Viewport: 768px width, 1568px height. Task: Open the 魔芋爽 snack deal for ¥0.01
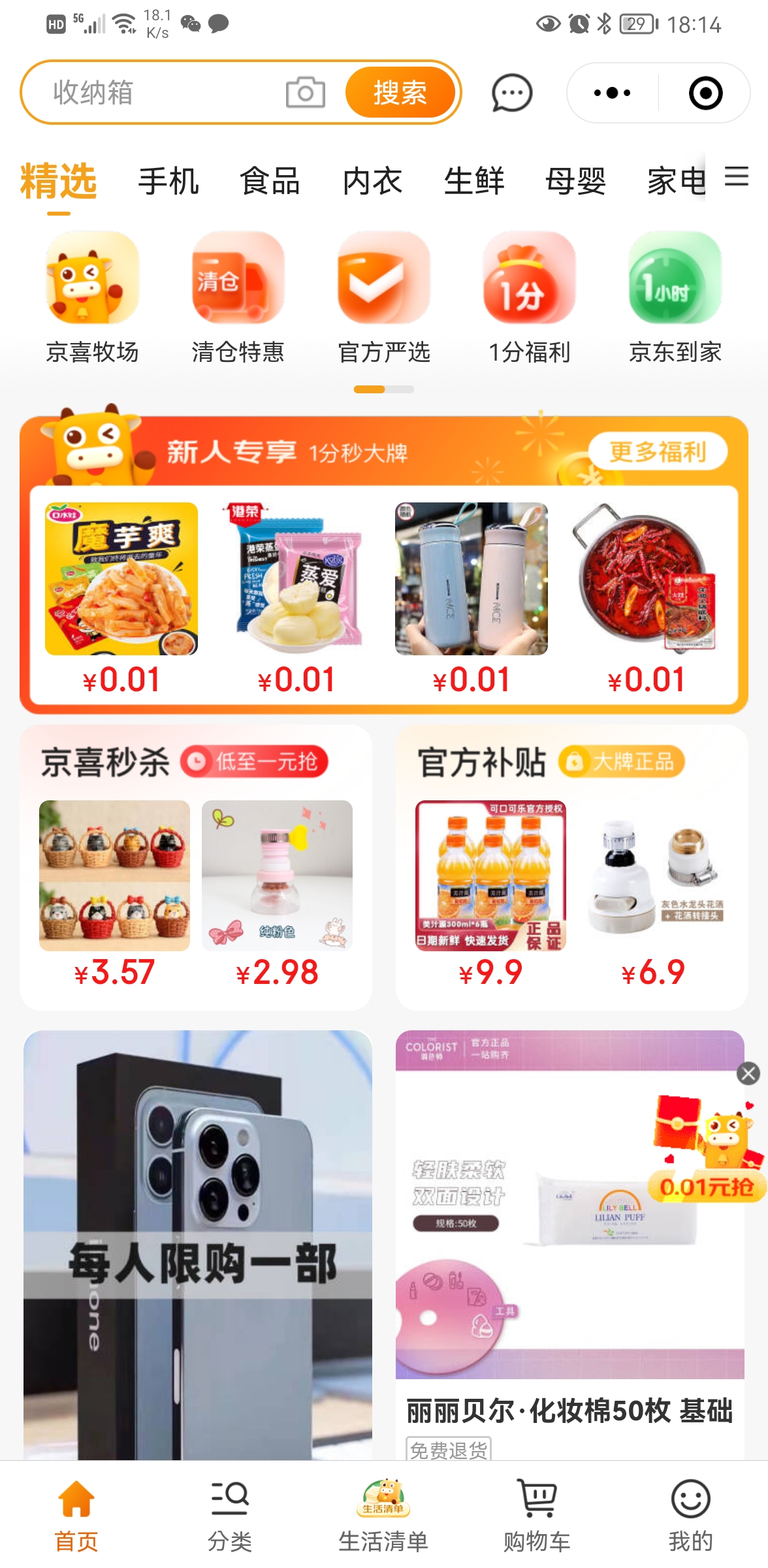coord(121,579)
